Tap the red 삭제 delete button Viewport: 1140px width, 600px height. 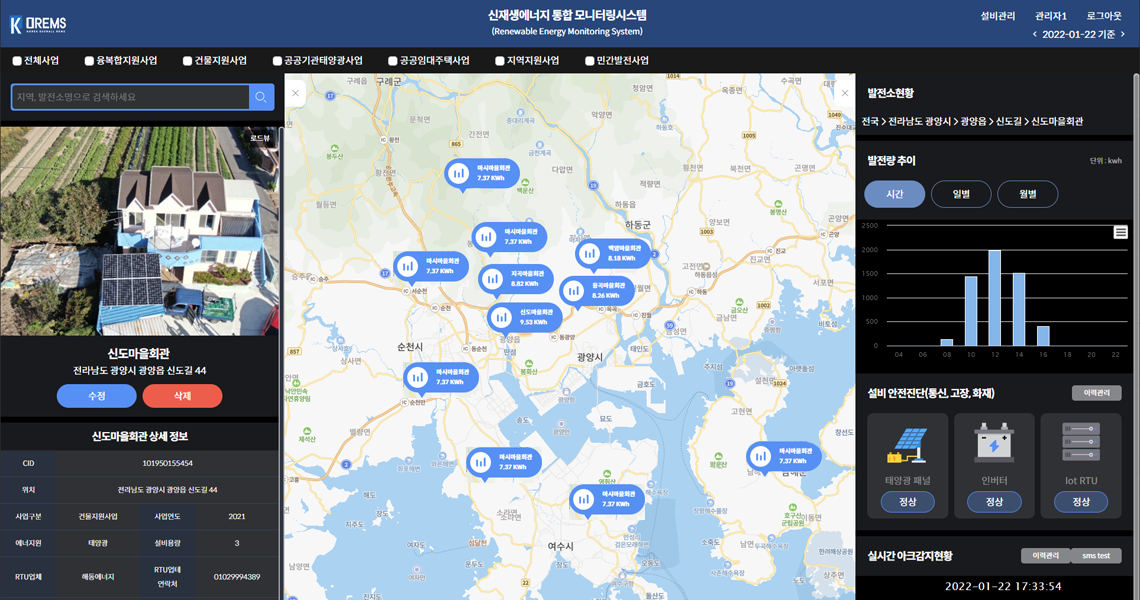click(x=182, y=396)
